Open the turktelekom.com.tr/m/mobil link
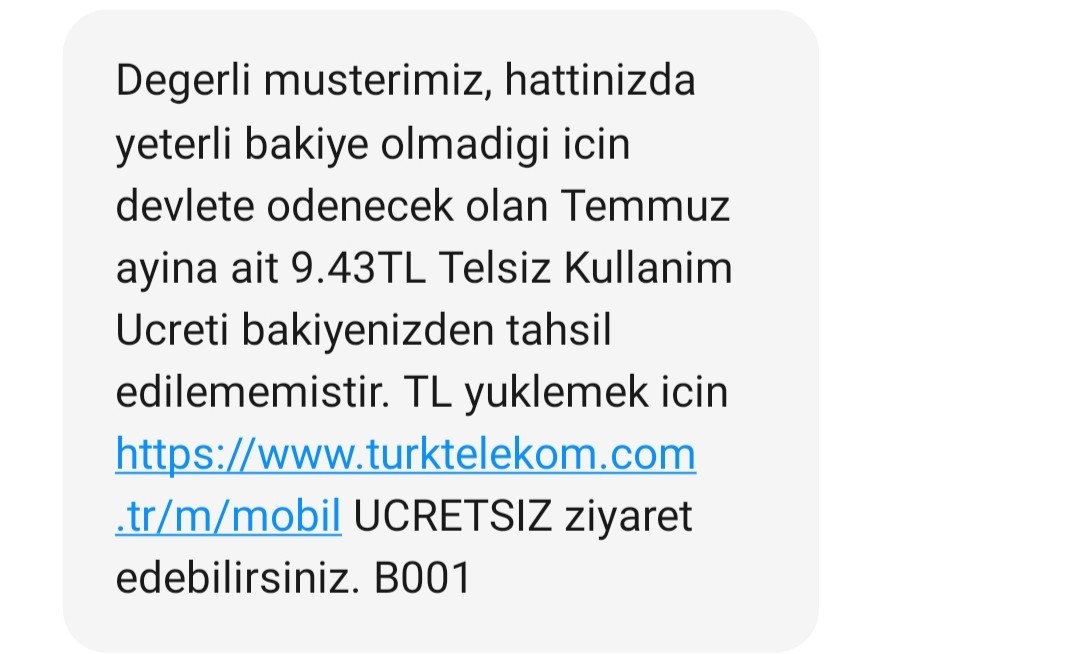Viewport: 1080px width, 654px height. [x=405, y=456]
